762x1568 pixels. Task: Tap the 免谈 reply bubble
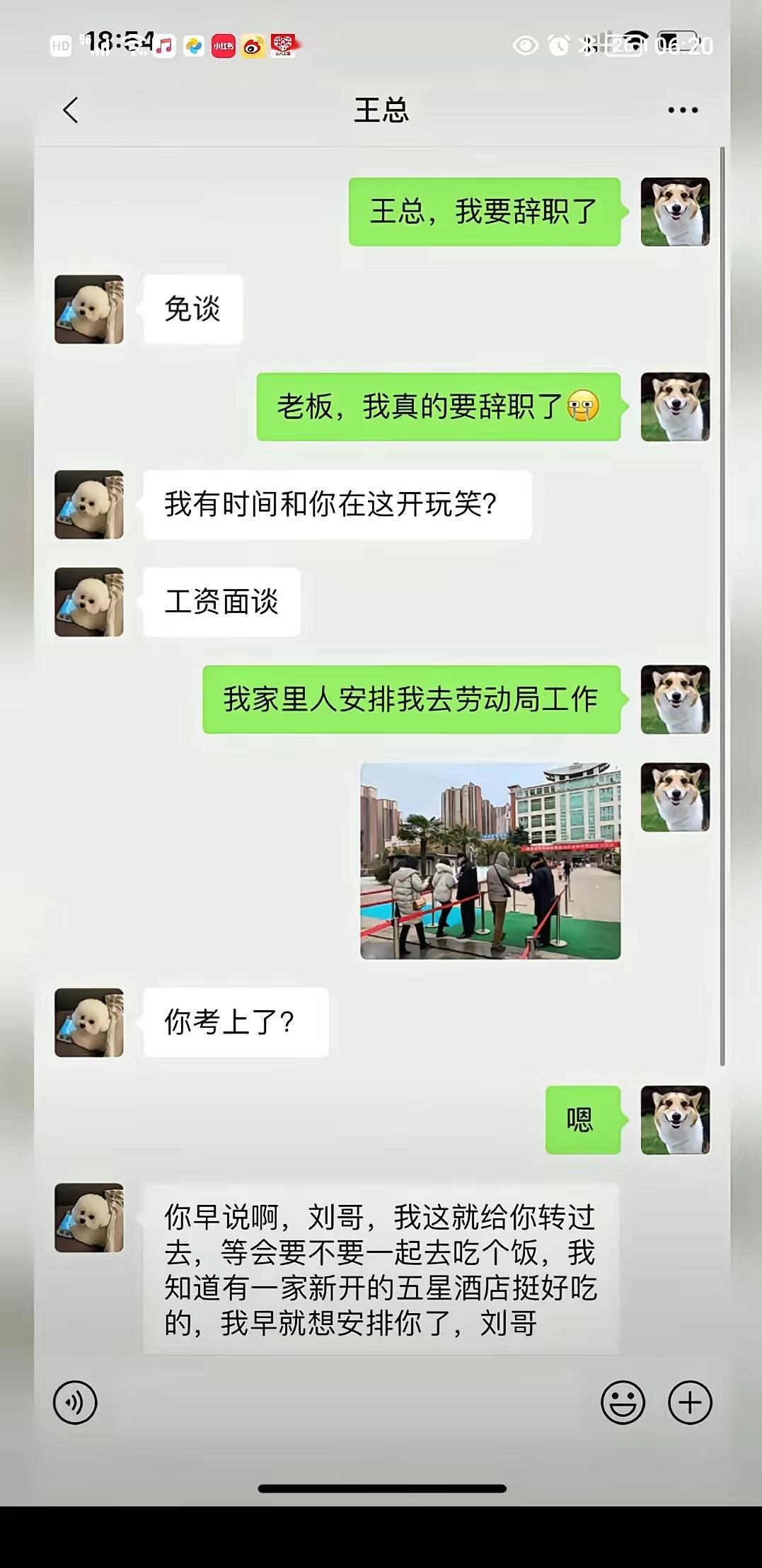click(192, 308)
